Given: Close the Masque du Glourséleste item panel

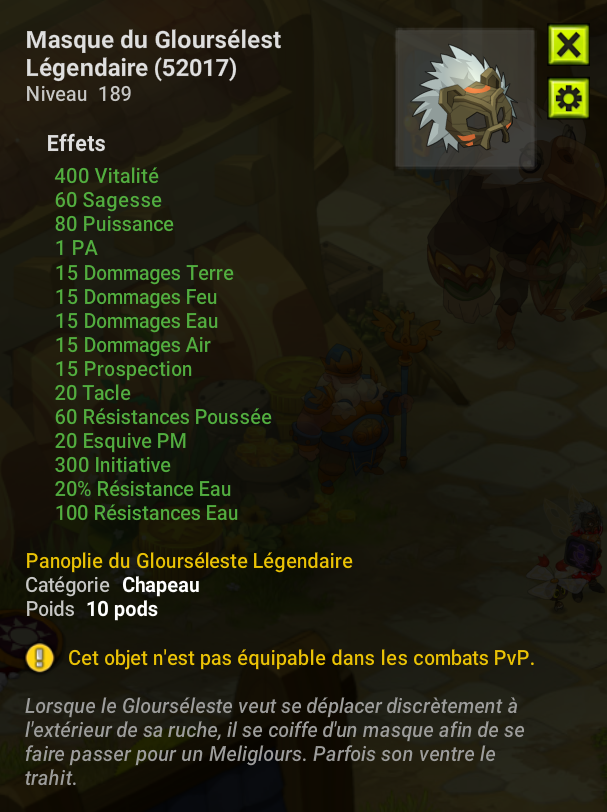Looking at the screenshot, I should point(568,45).
